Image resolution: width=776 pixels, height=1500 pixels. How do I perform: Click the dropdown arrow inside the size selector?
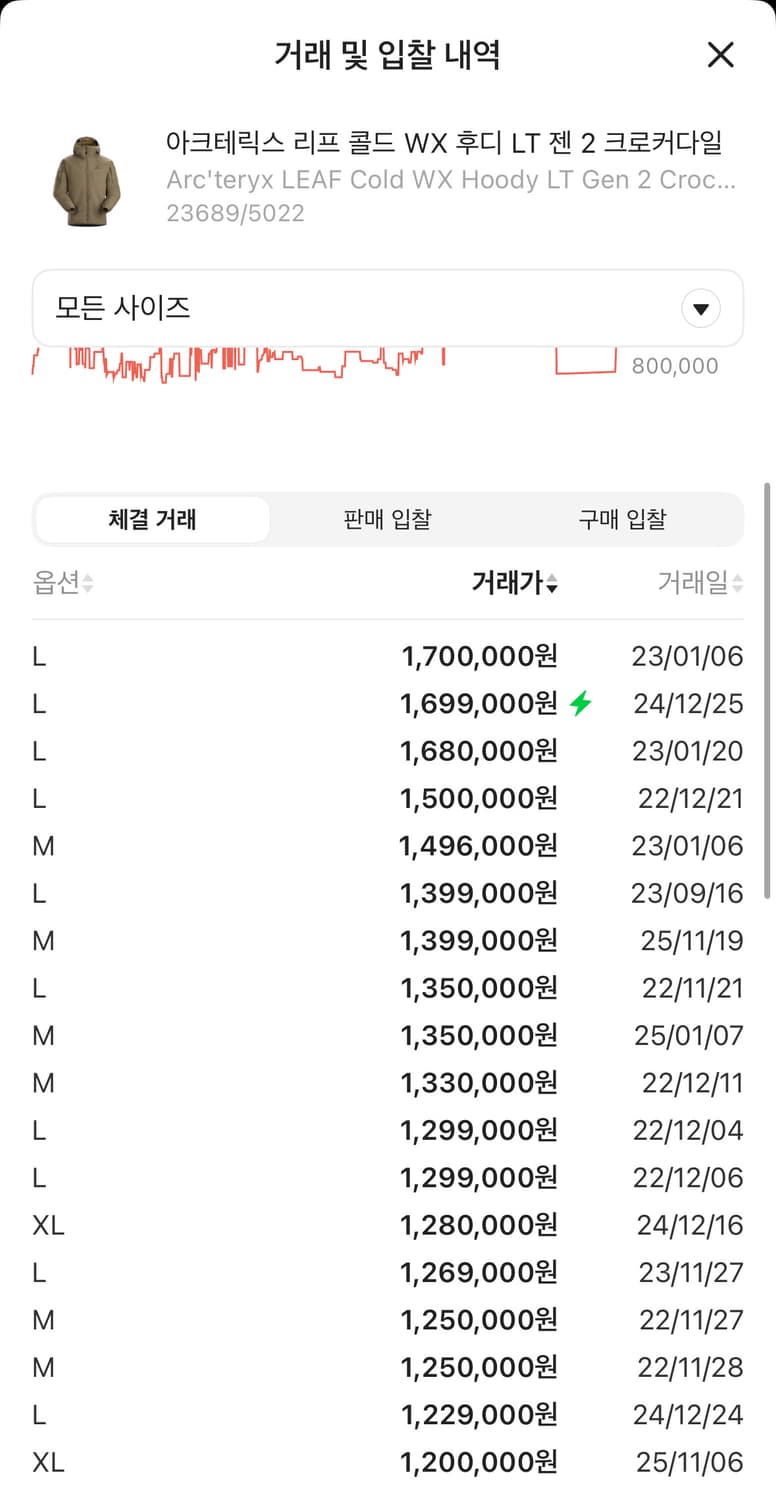pos(701,308)
